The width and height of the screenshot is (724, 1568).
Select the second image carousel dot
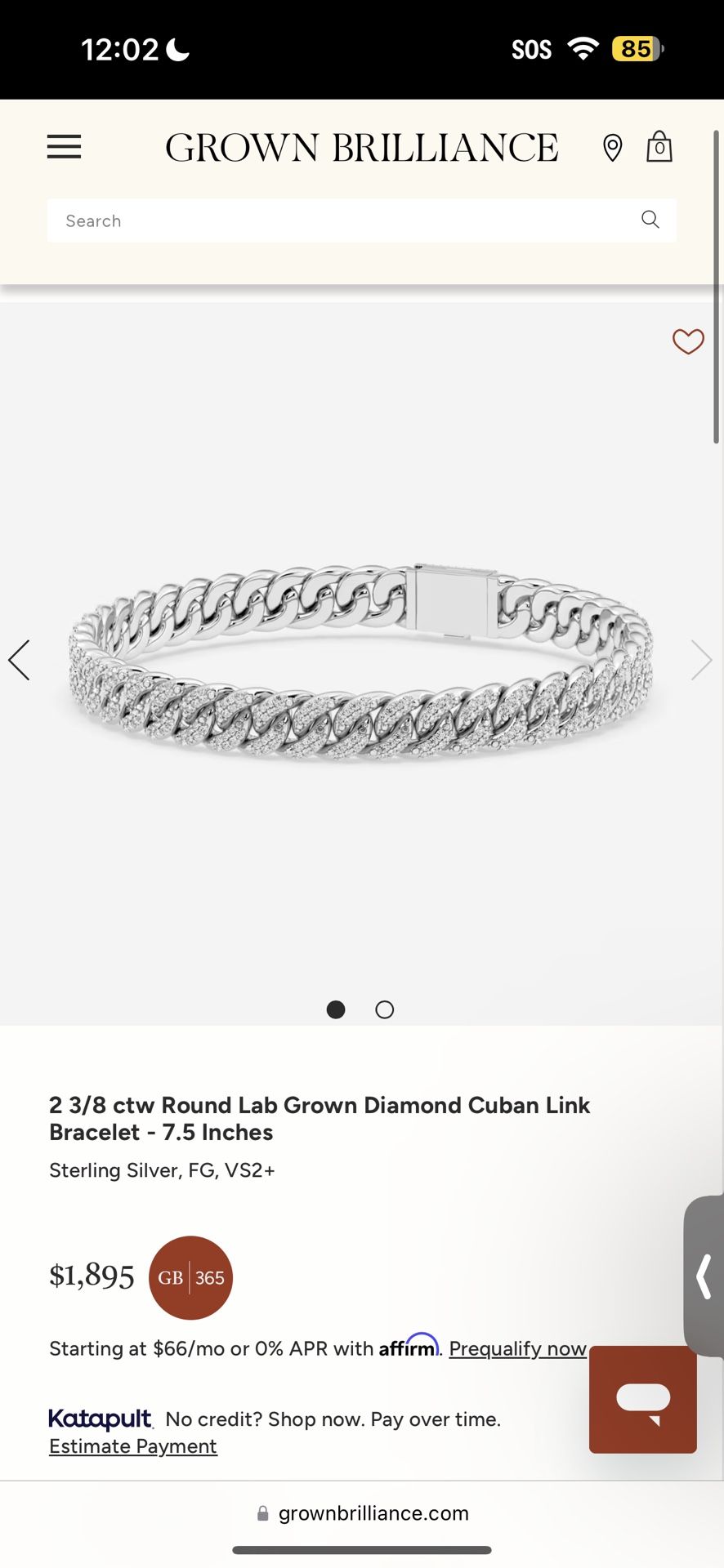[x=384, y=1009]
